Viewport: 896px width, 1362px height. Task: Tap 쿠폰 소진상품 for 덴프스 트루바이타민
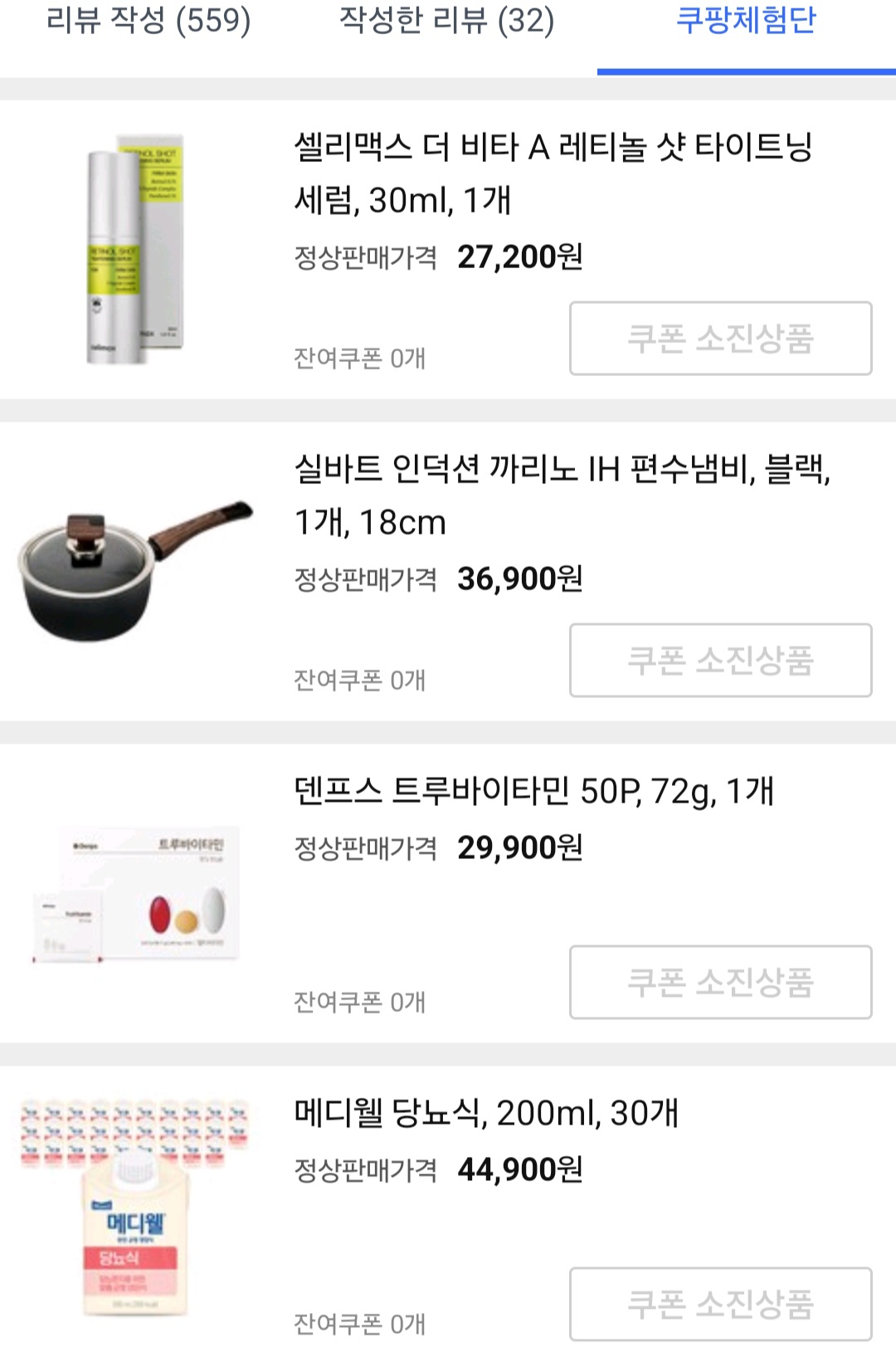tap(720, 983)
